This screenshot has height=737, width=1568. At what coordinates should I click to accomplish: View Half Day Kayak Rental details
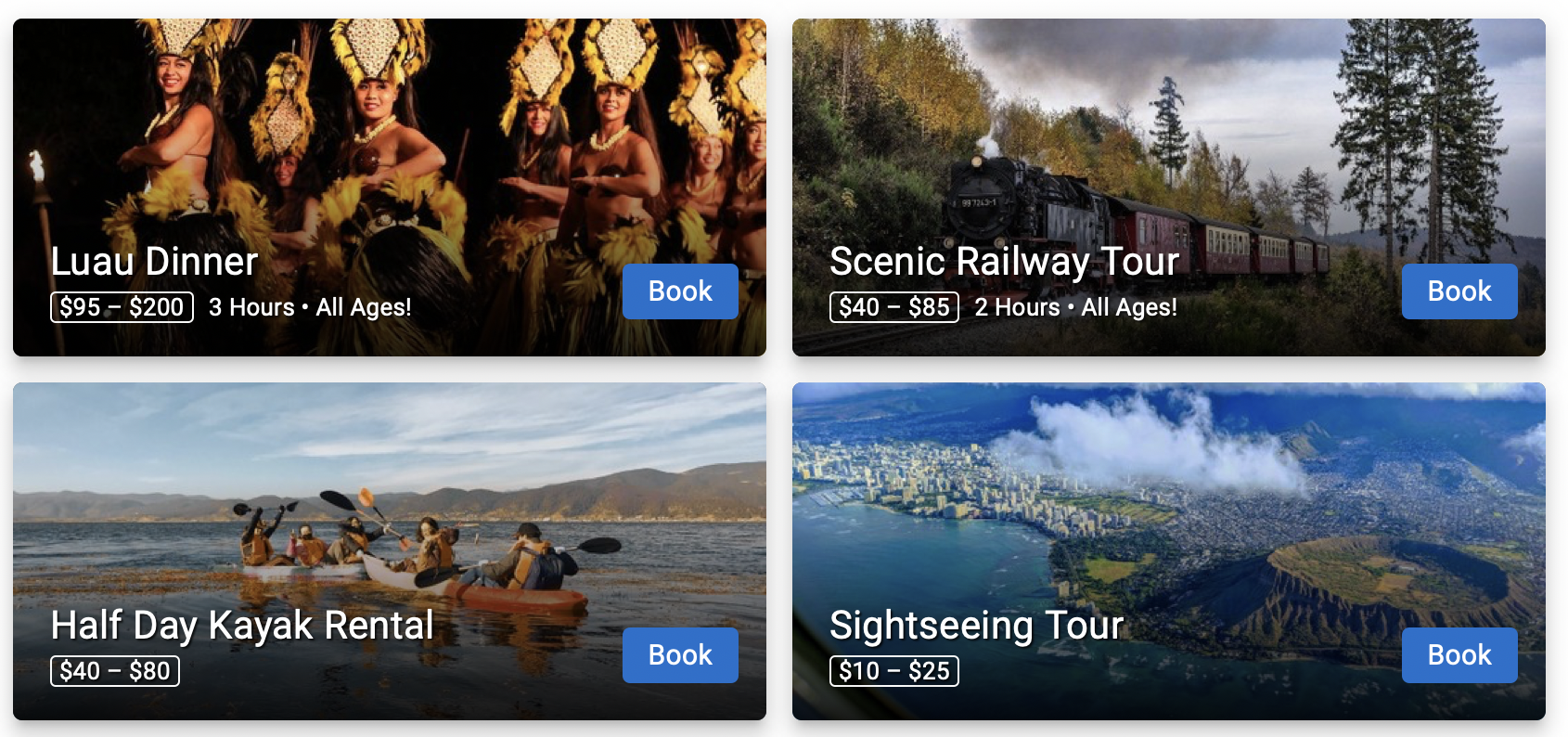click(x=242, y=626)
